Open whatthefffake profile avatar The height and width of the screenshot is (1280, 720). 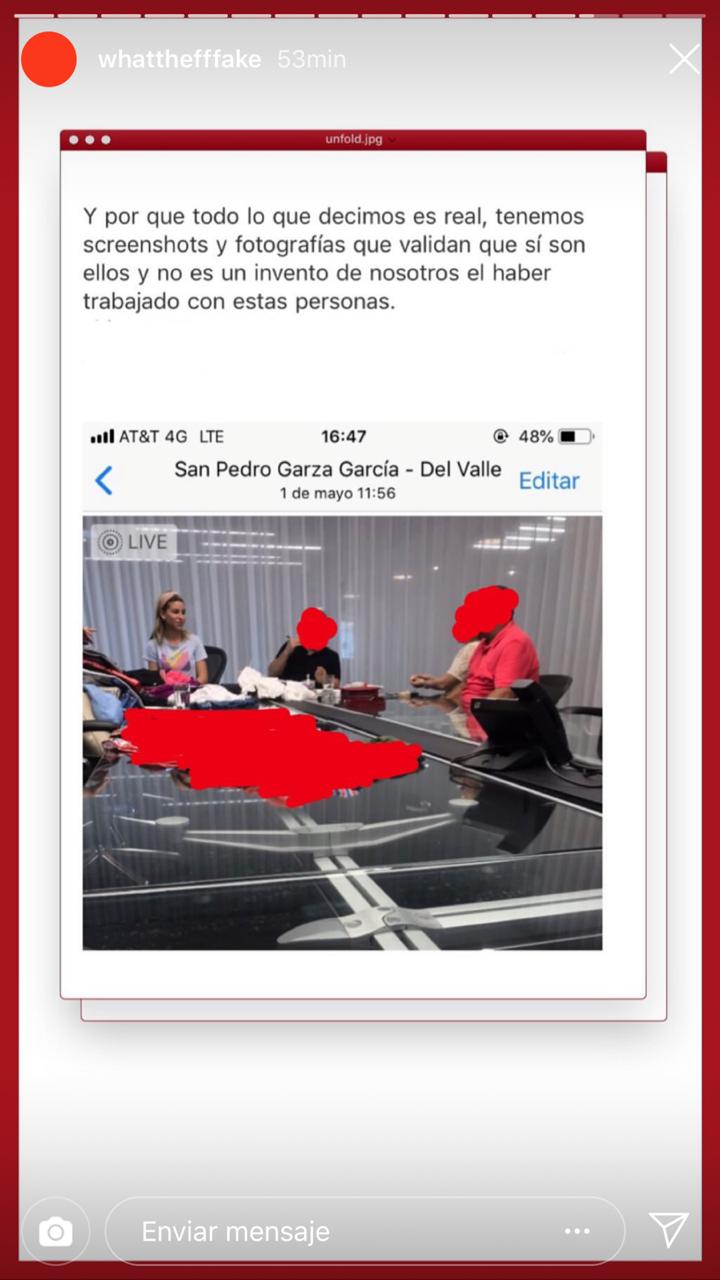click(49, 59)
